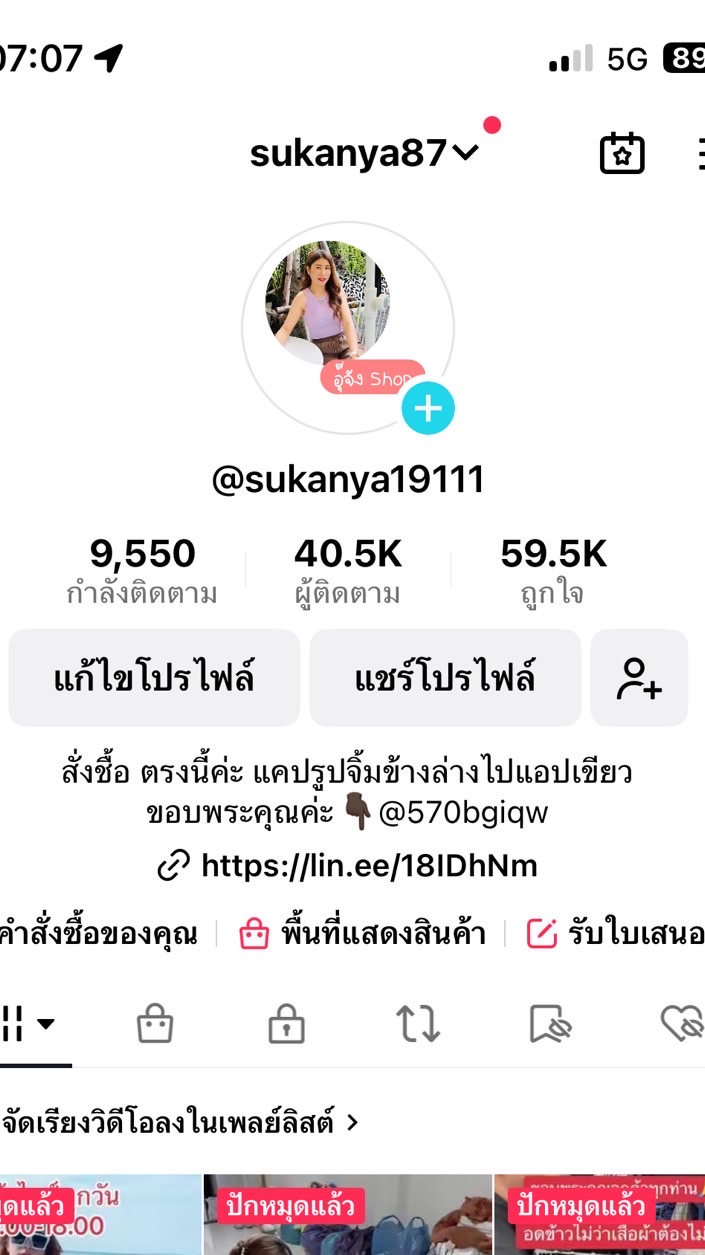This screenshot has width=705, height=1255.
Task: Open the account switcher dropdown sukanya87
Action: 365,153
